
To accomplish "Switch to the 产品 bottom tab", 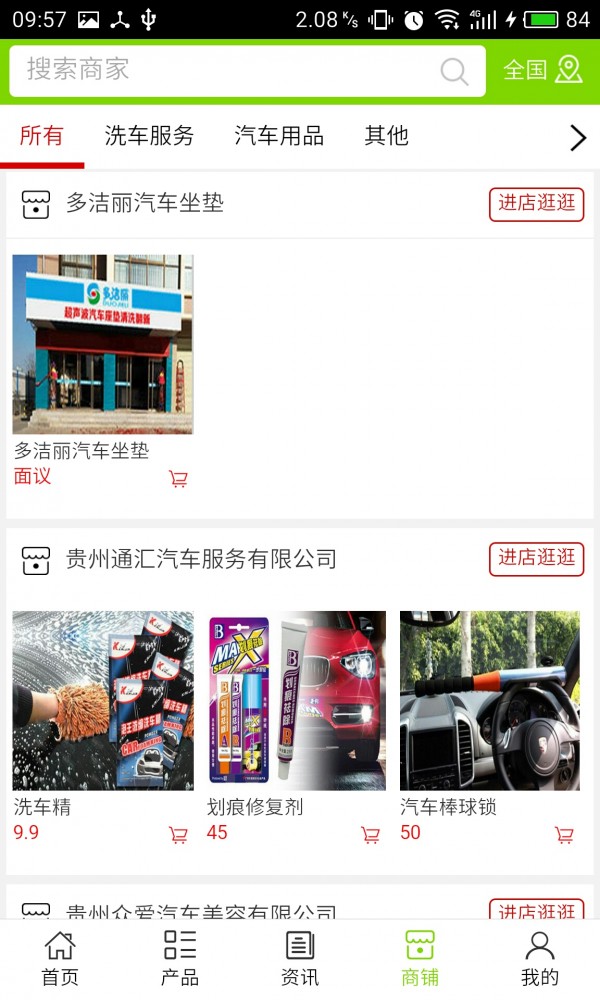I will coord(180,958).
